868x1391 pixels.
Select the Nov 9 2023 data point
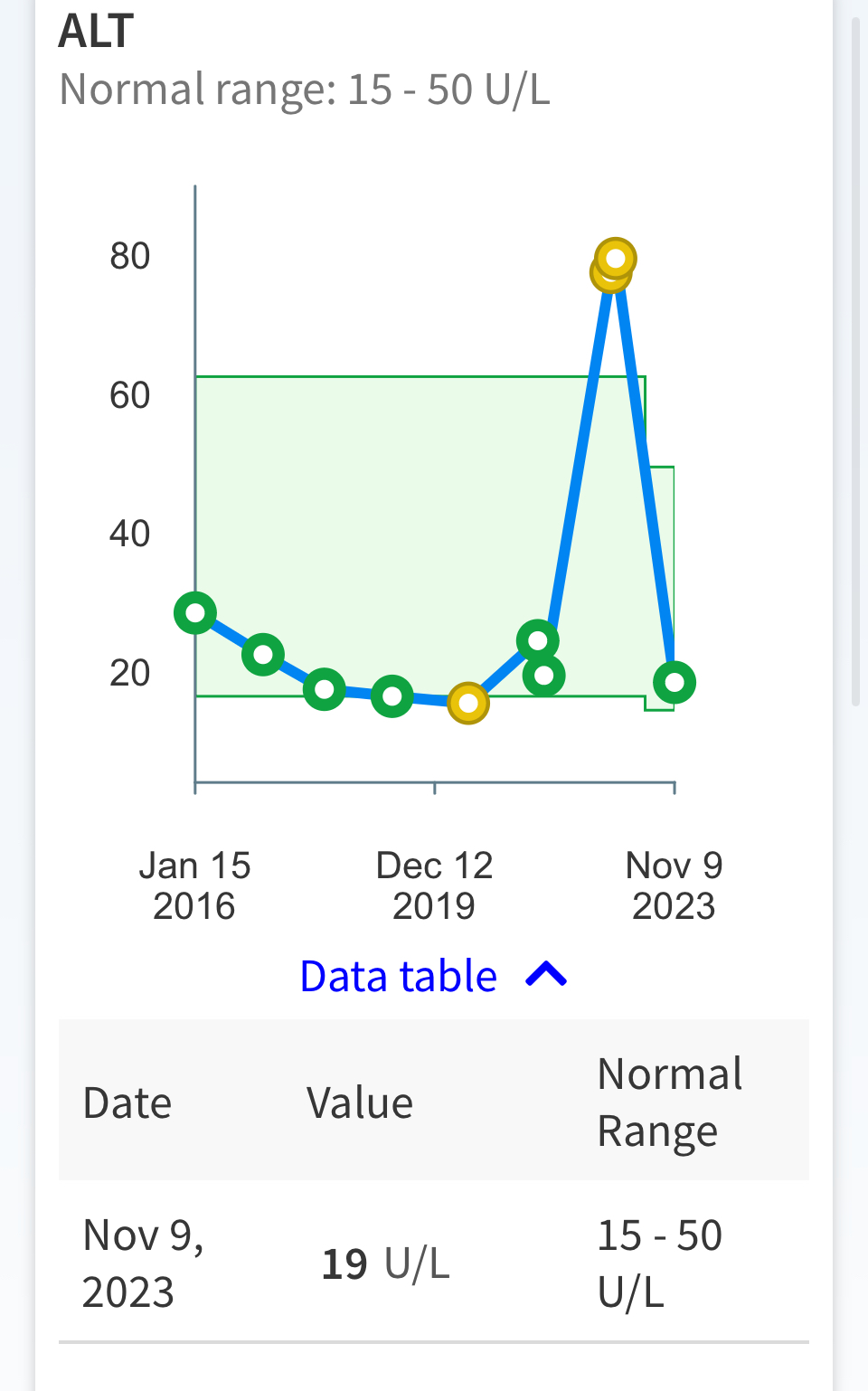coord(675,682)
